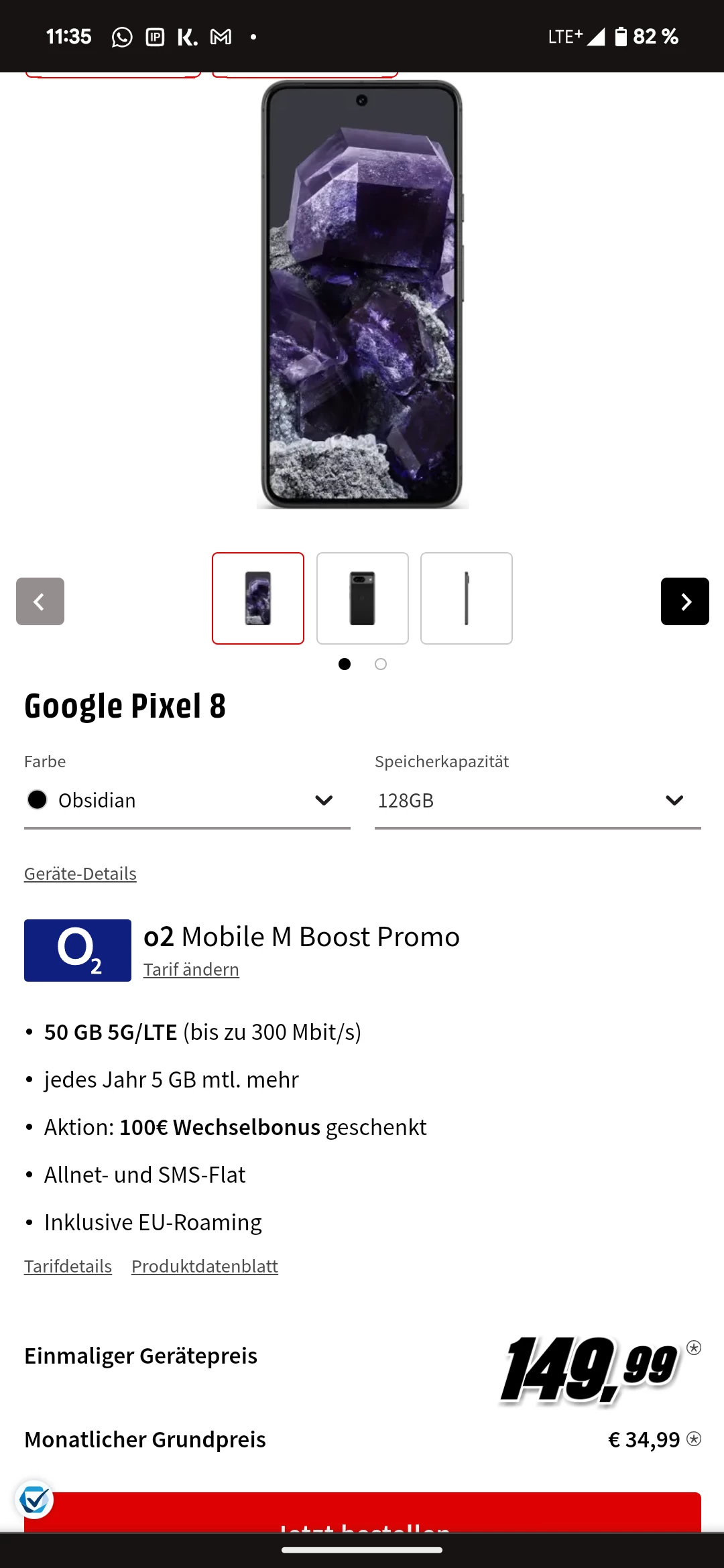Image resolution: width=724 pixels, height=1568 pixels.
Task: Open the Geräte-Details link
Action: pyautogui.click(x=80, y=874)
